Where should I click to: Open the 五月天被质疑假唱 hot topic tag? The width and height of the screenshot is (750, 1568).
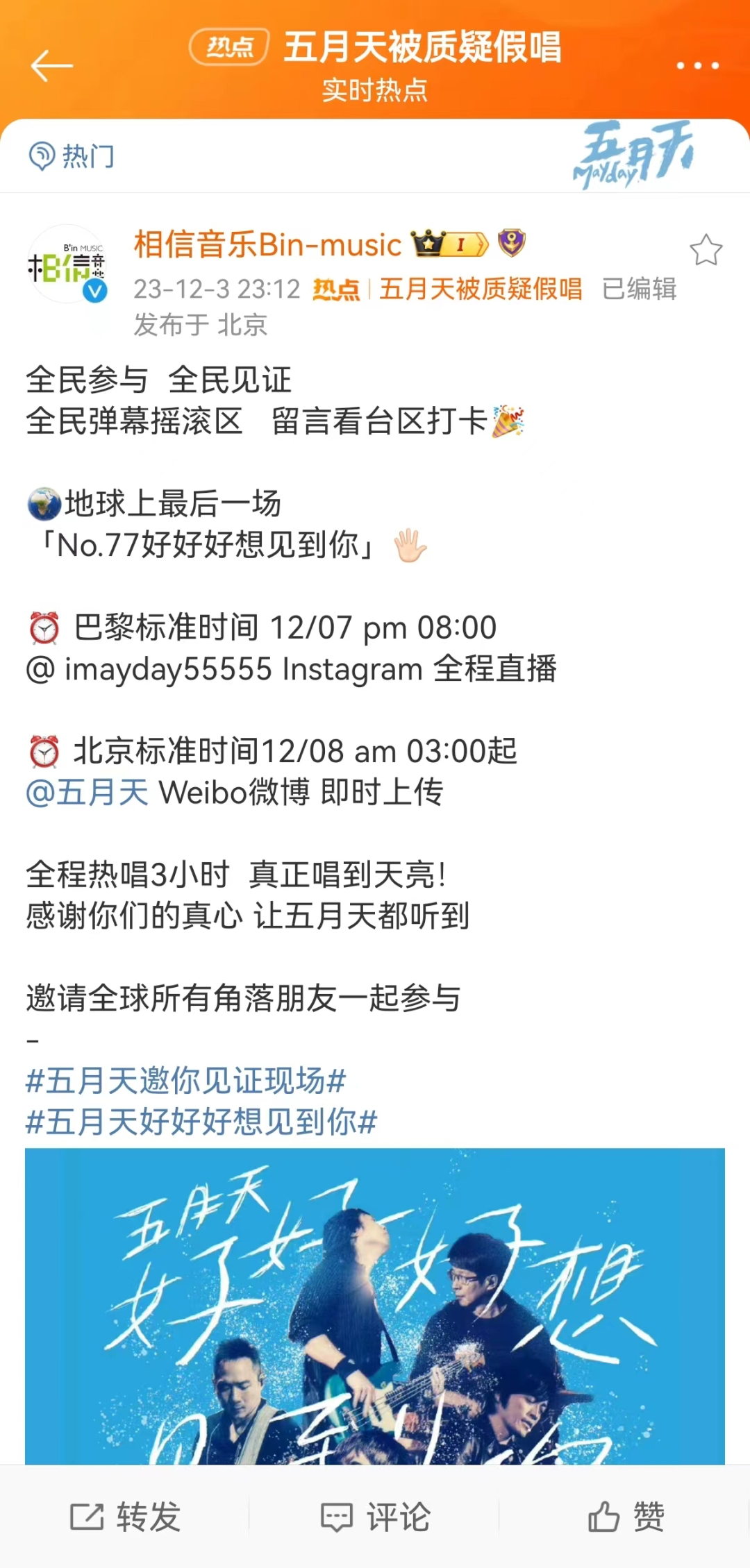(x=480, y=289)
